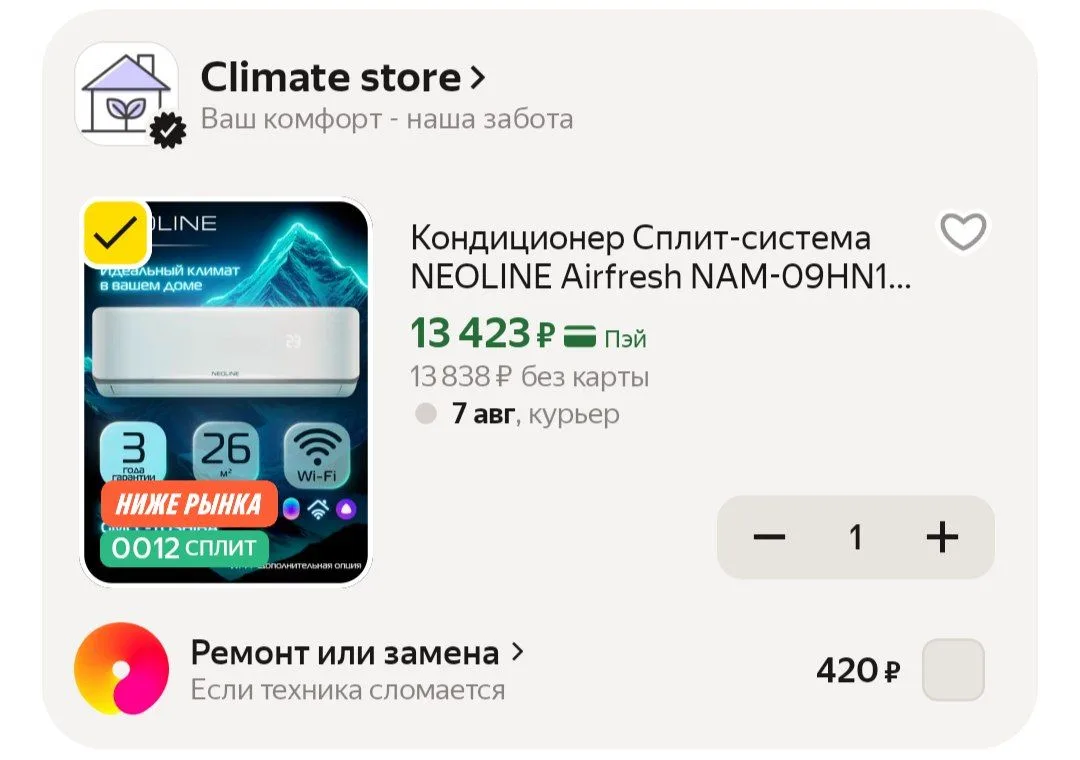This screenshot has height=760, width=1080.
Task: Add NEOLINE conditioner to favorites with the heart
Action: pos(963,232)
